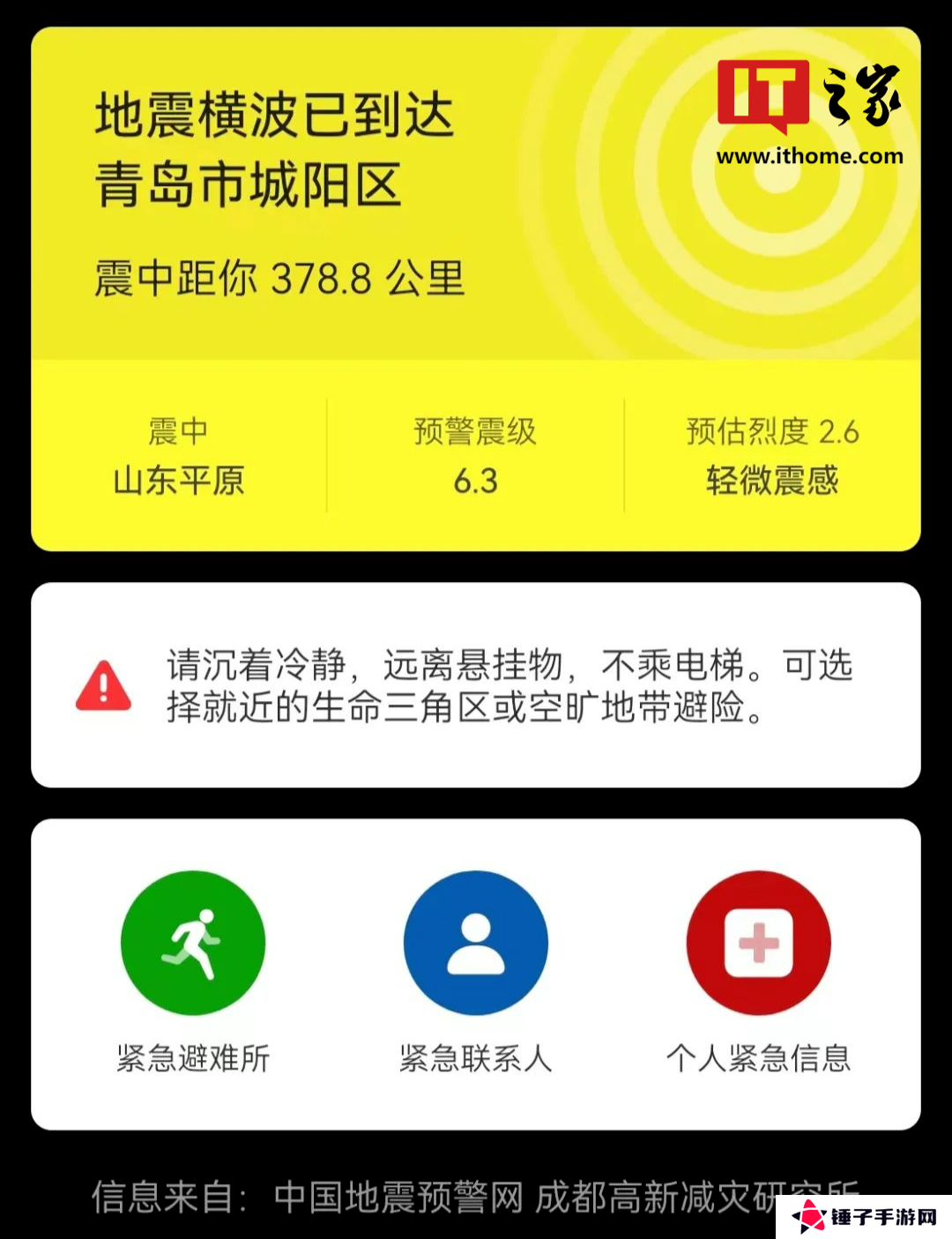The image size is (952, 1239).
Task: Open 紧急避难所 emergency shelter
Action: point(193,943)
